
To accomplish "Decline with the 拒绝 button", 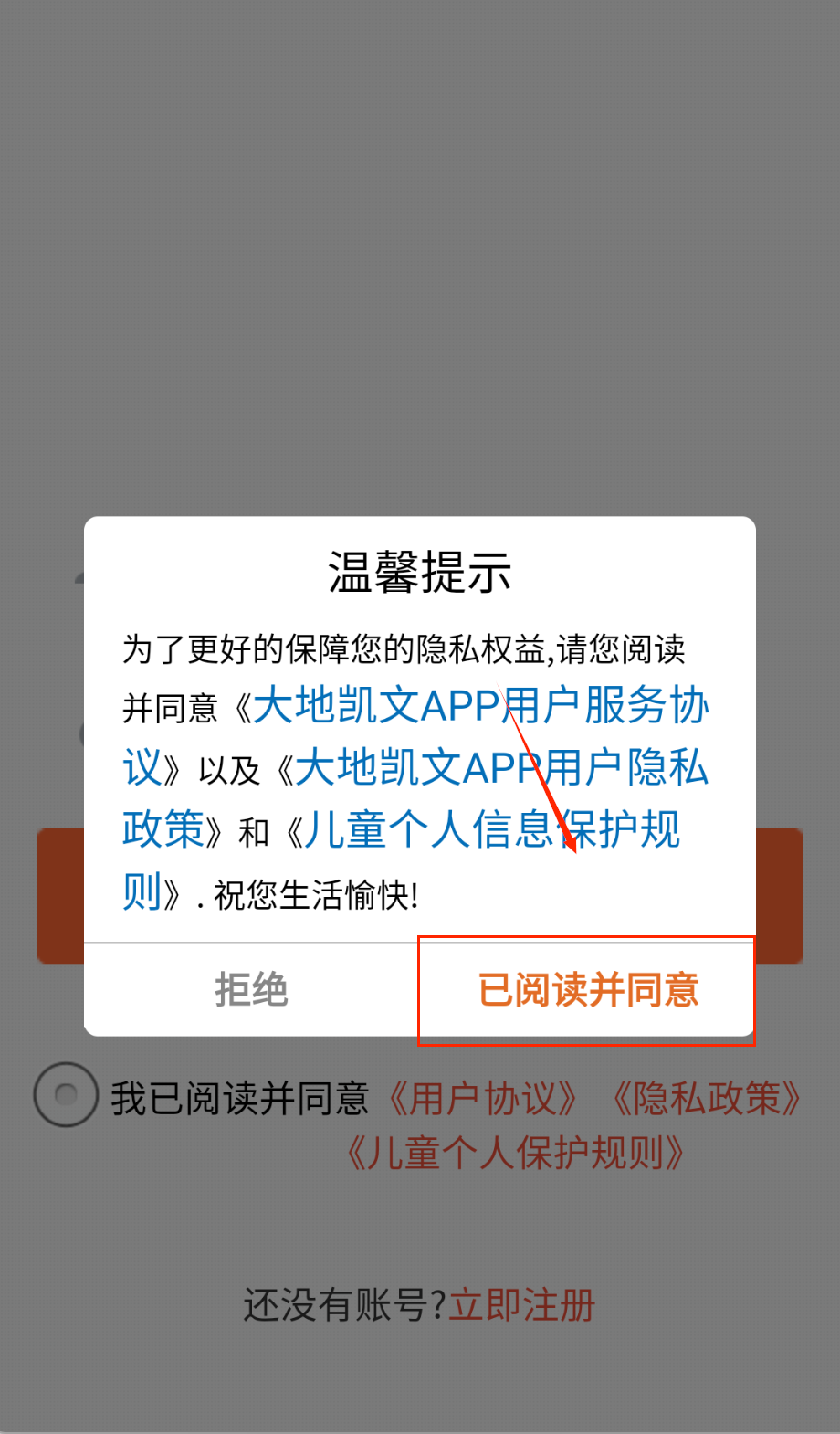I will 251,990.
